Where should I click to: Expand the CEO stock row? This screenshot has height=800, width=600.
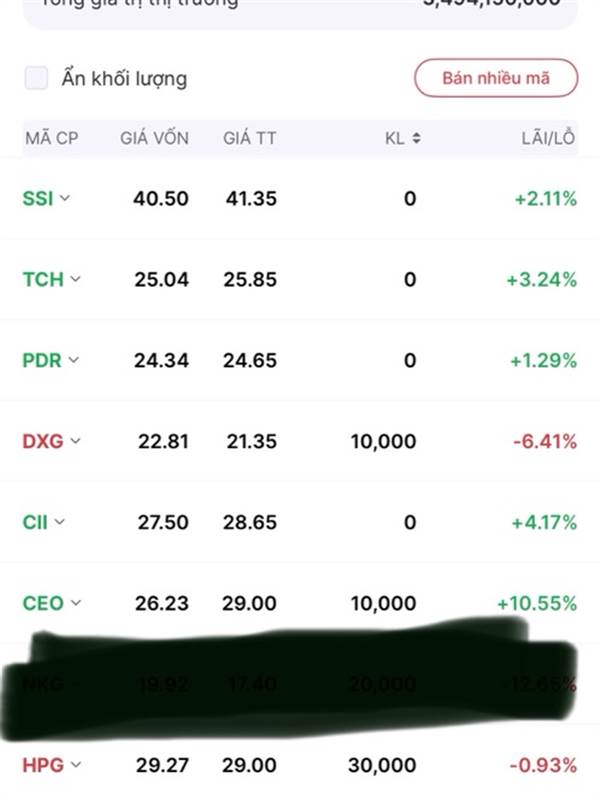(75, 603)
